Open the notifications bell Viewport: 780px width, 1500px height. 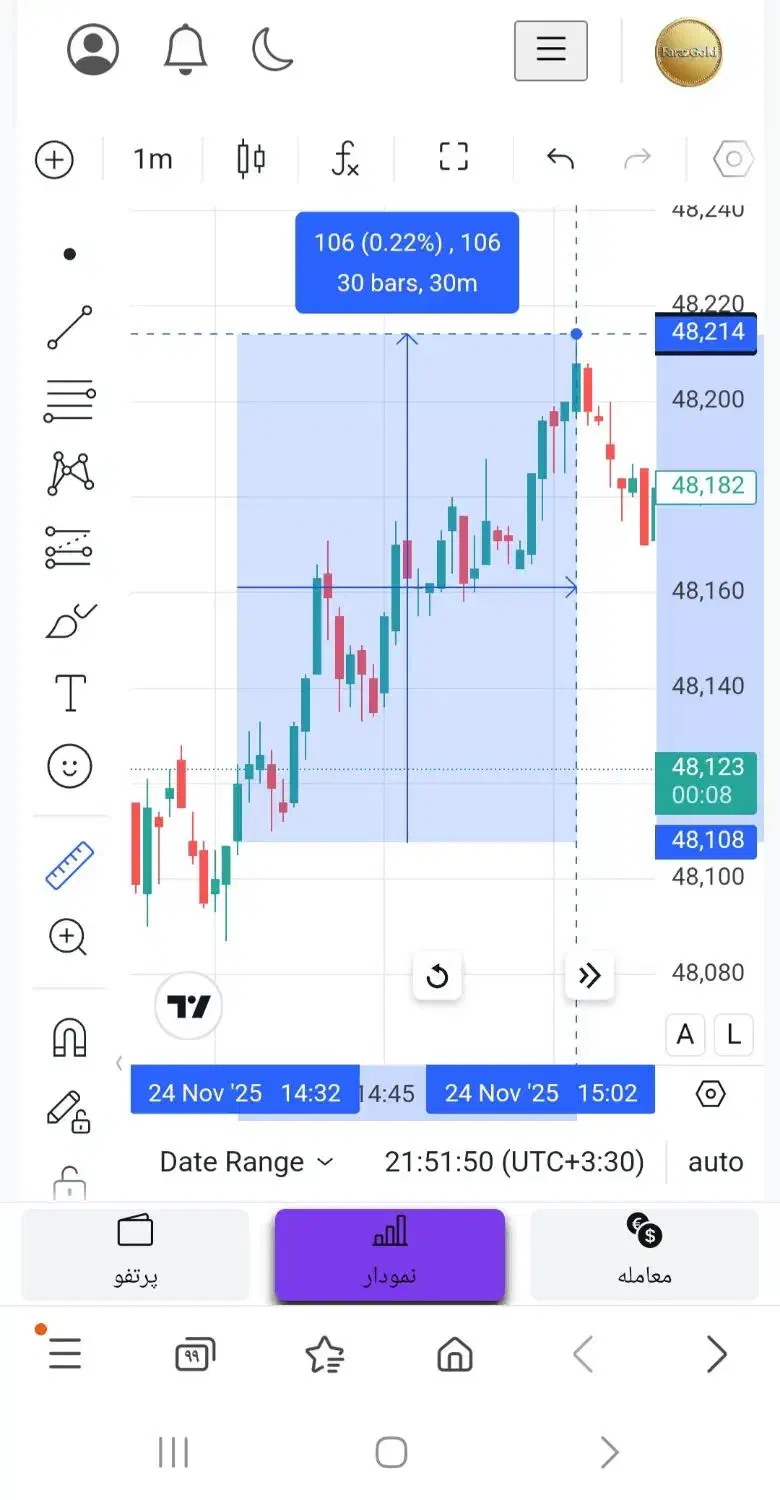184,49
